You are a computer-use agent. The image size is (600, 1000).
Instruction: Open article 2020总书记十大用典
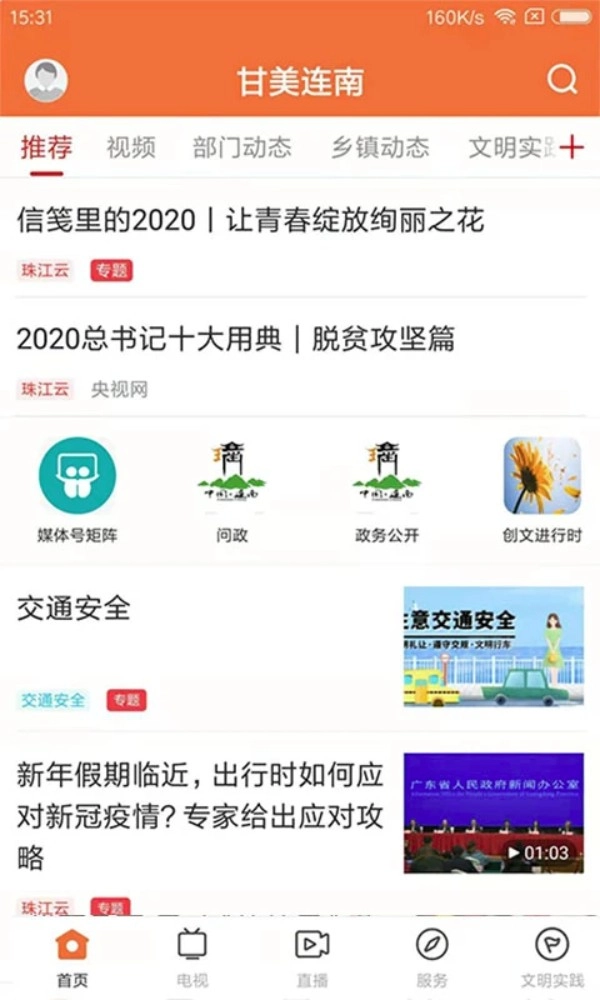click(236, 340)
